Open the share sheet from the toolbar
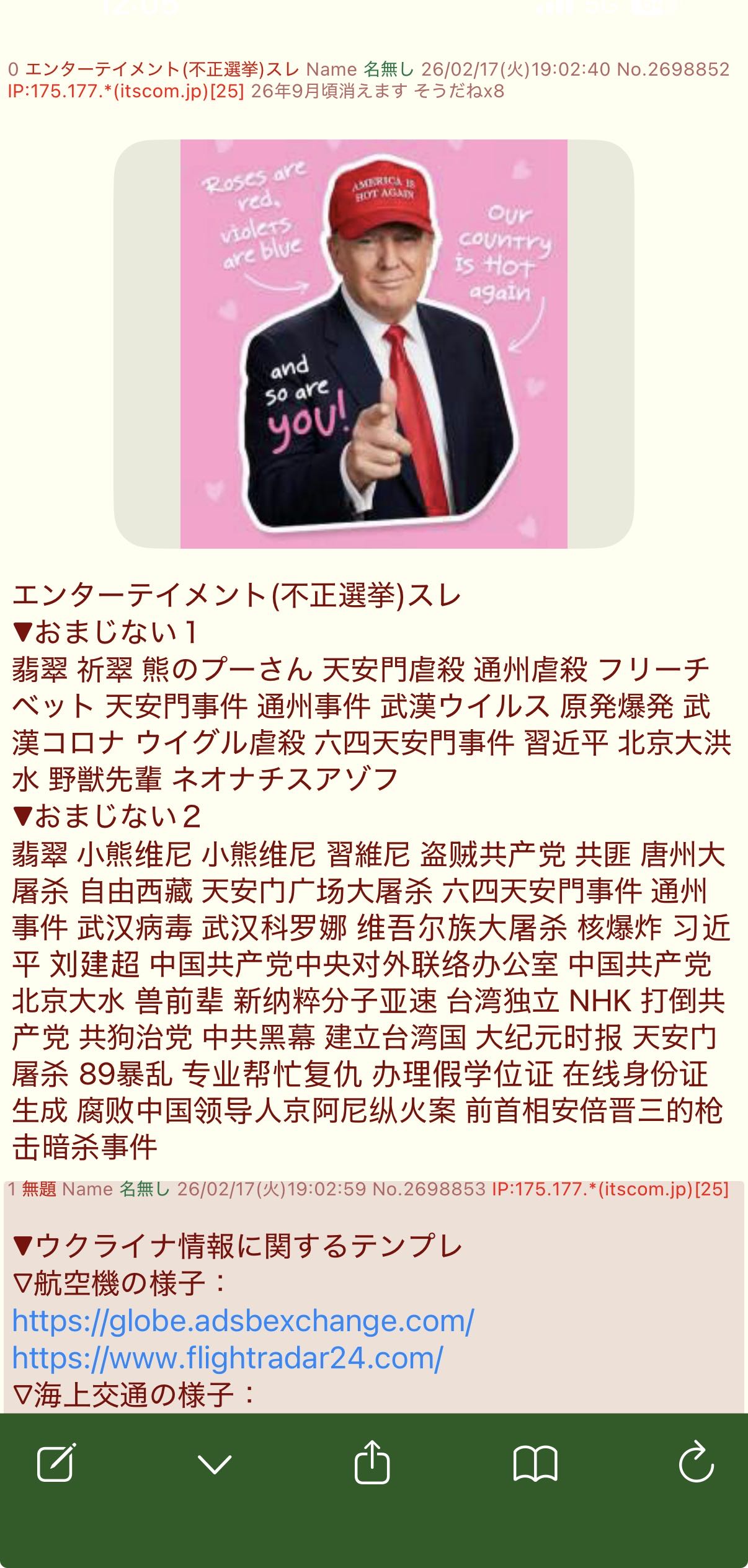748x1568 pixels. pyautogui.click(x=372, y=1461)
